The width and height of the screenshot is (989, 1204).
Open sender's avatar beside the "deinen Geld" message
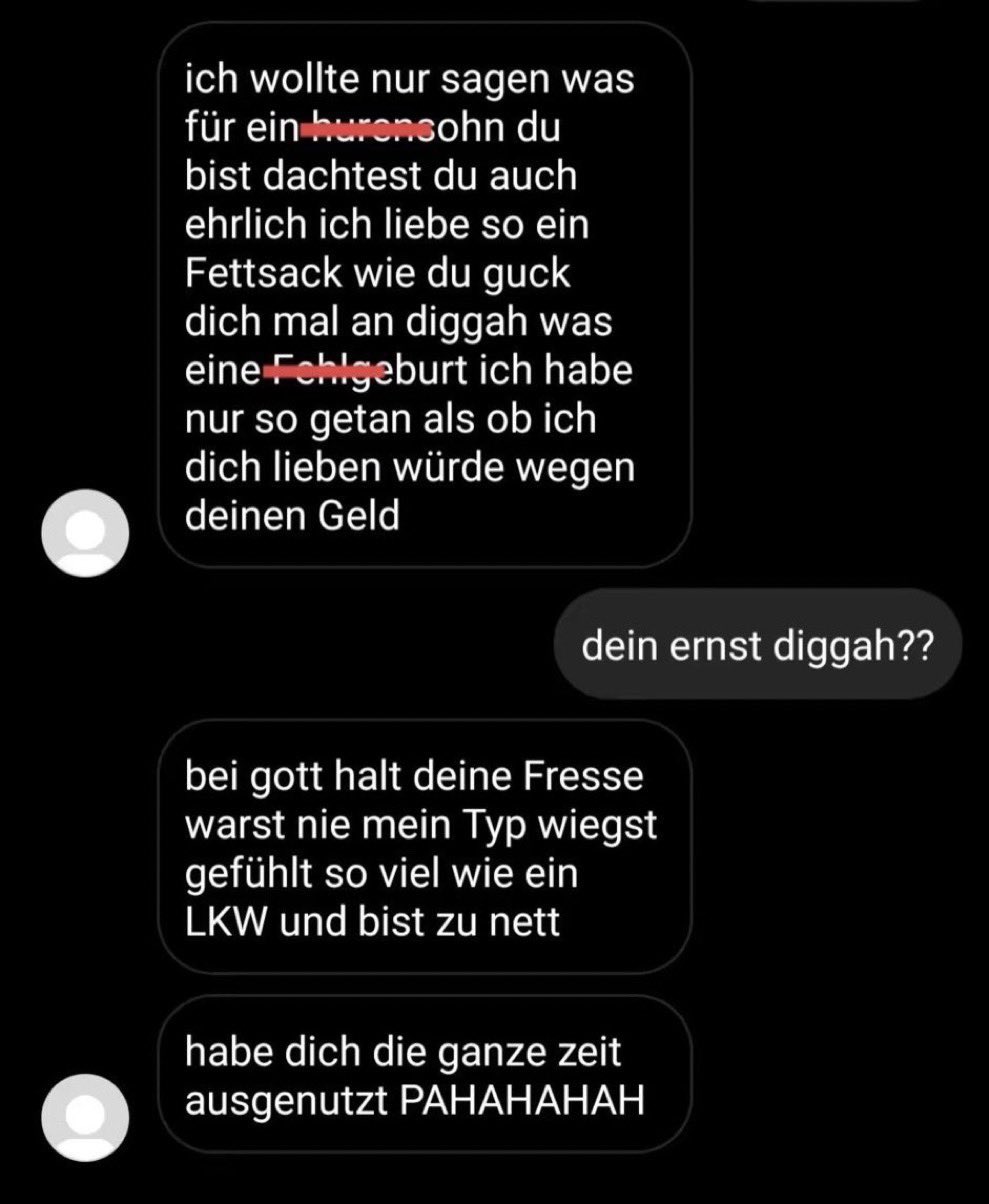[85, 531]
